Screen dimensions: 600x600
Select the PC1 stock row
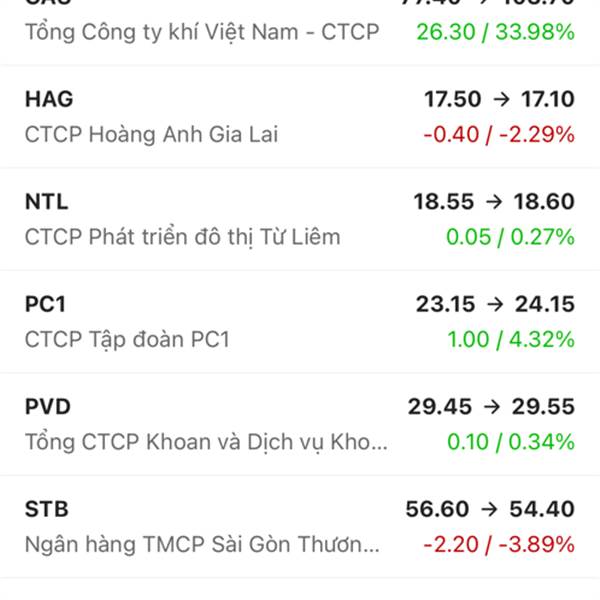pos(300,321)
